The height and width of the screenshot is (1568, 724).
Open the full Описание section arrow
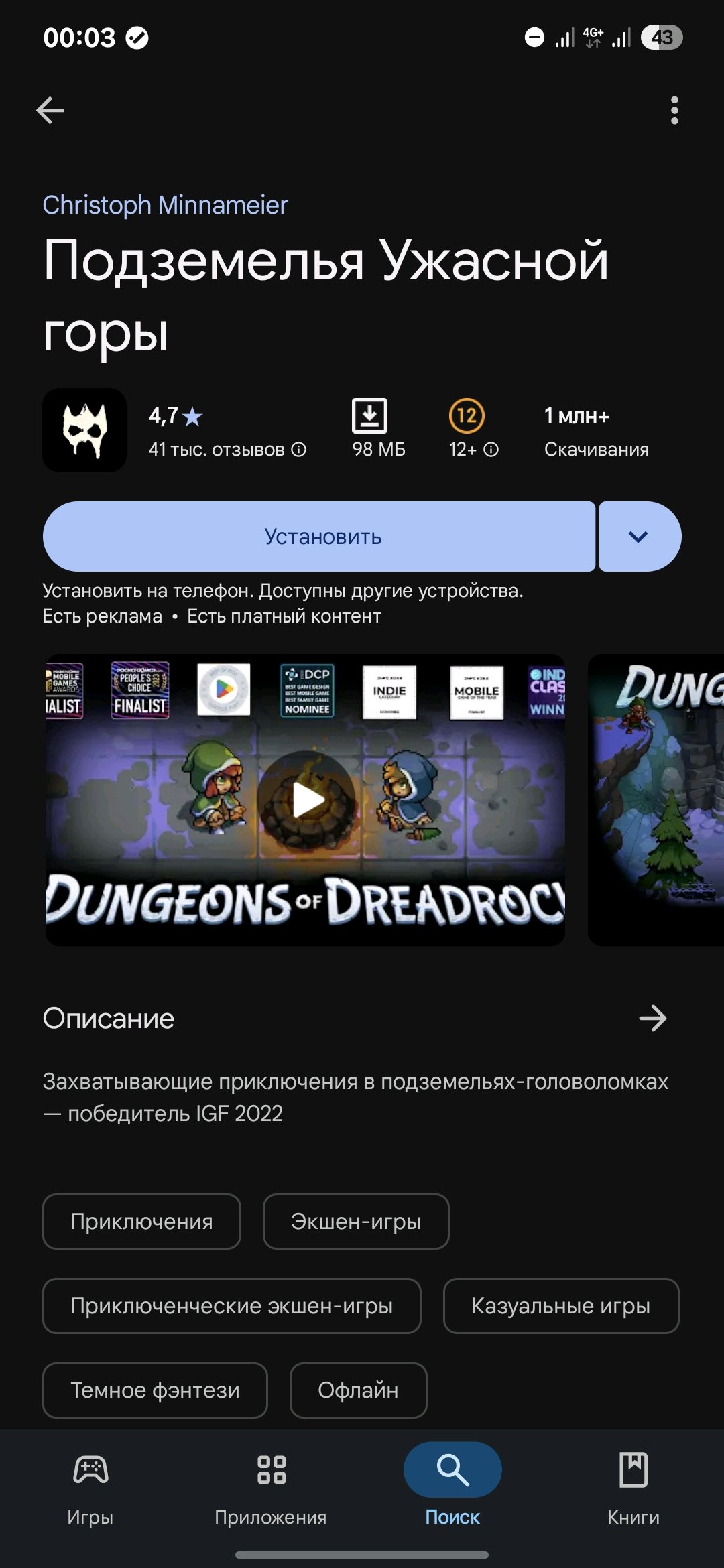pos(652,1019)
